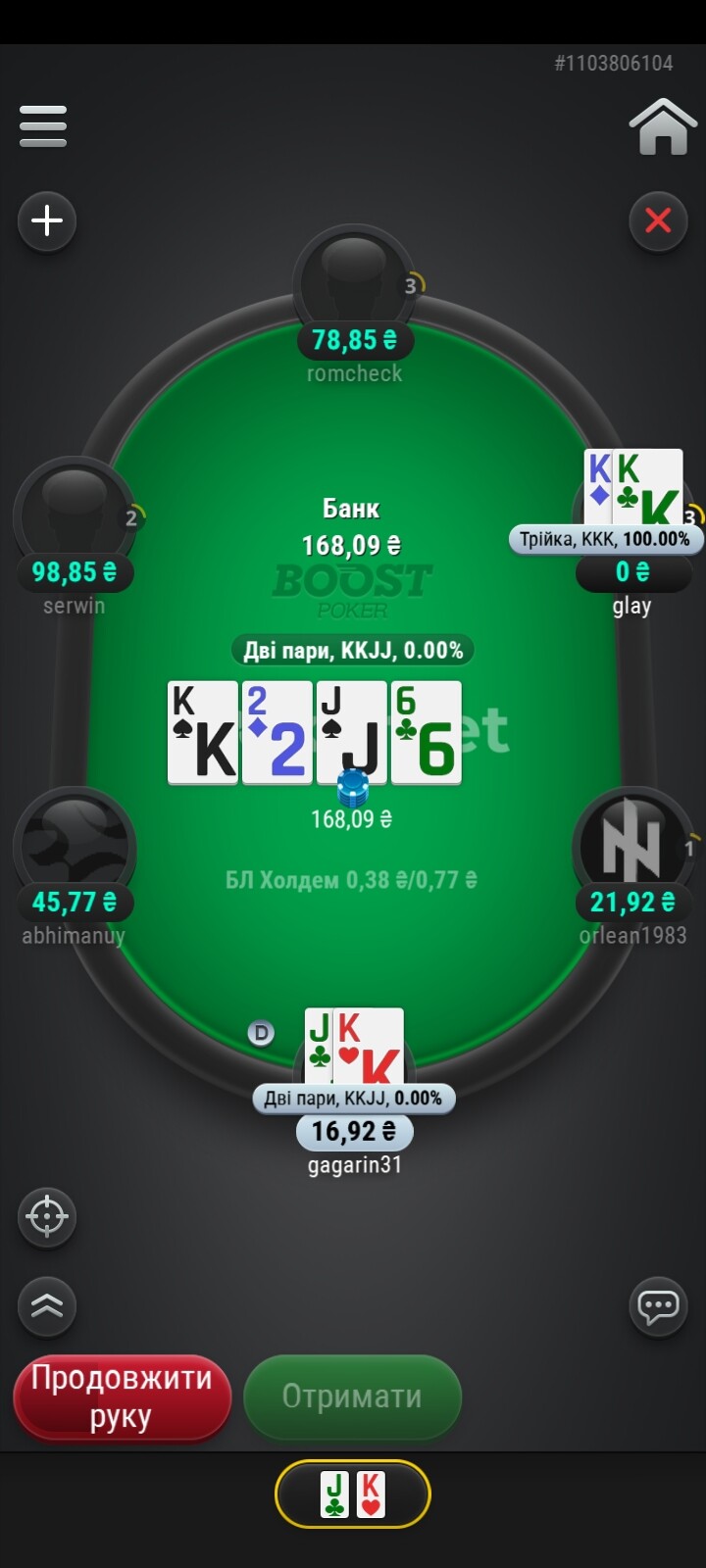Viewport: 706px width, 1568px height.
Task: Tap the crosshair target icon
Action: 47,1216
